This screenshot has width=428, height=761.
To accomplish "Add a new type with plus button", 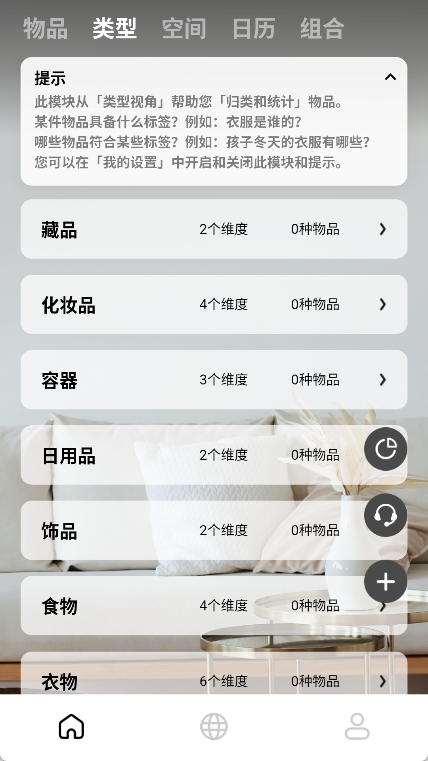I will 386,581.
